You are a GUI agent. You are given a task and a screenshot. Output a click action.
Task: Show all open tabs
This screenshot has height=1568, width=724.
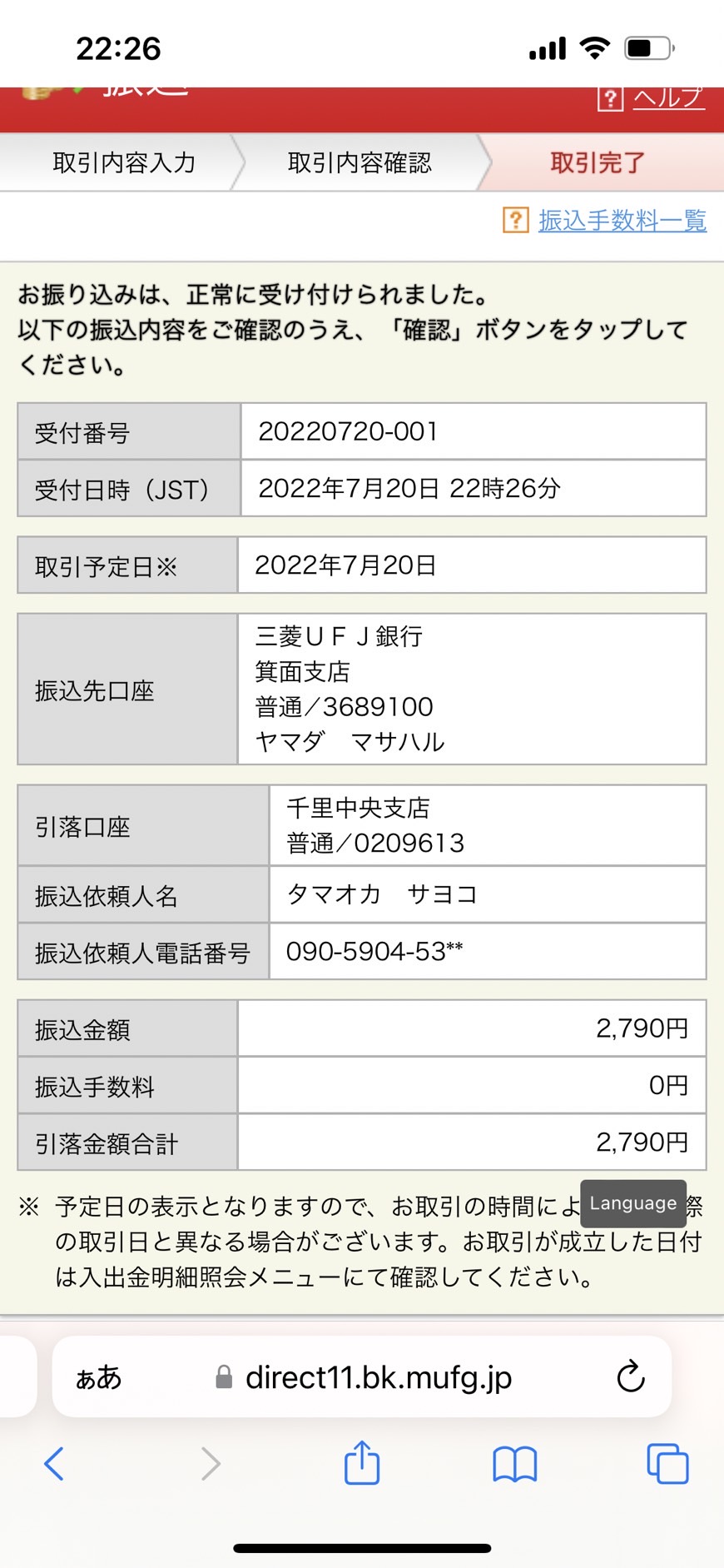[x=667, y=1463]
